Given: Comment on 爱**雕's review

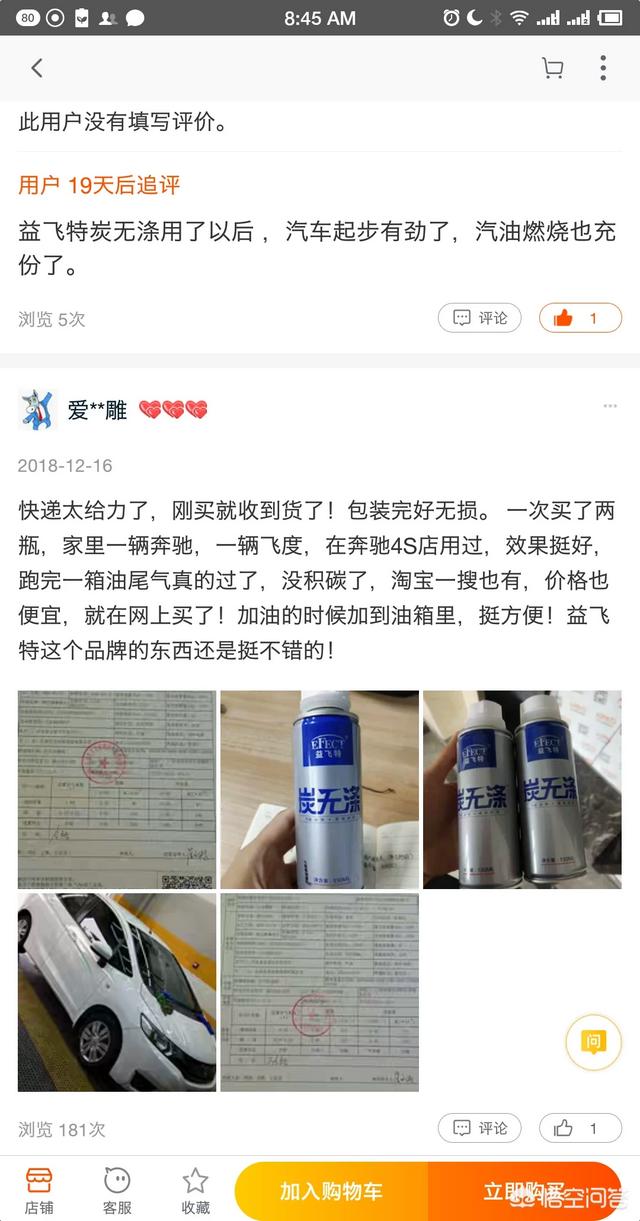Looking at the screenshot, I should click(x=480, y=1128).
